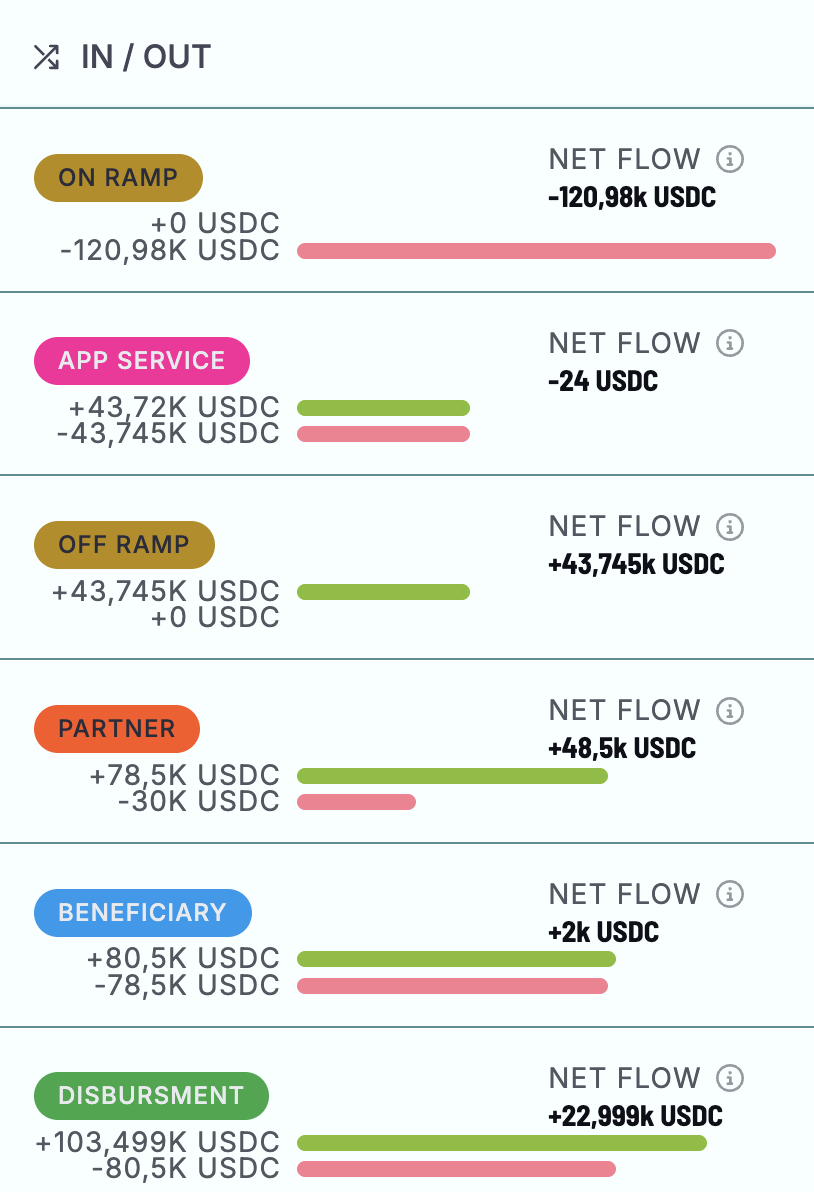
Task: Open the BENEFICIARY net flow info icon
Action: (730, 895)
